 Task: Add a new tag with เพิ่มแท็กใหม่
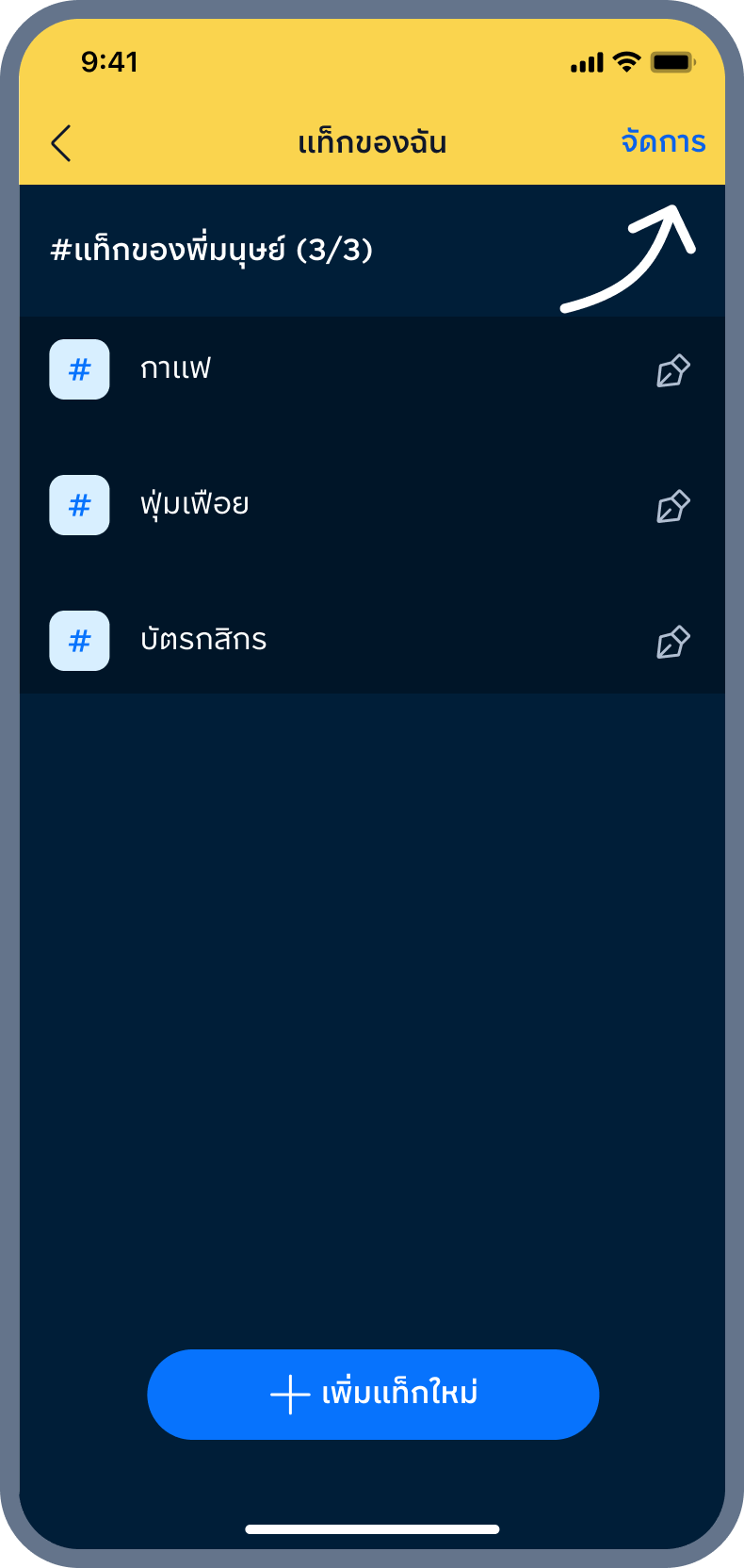coord(373,1394)
